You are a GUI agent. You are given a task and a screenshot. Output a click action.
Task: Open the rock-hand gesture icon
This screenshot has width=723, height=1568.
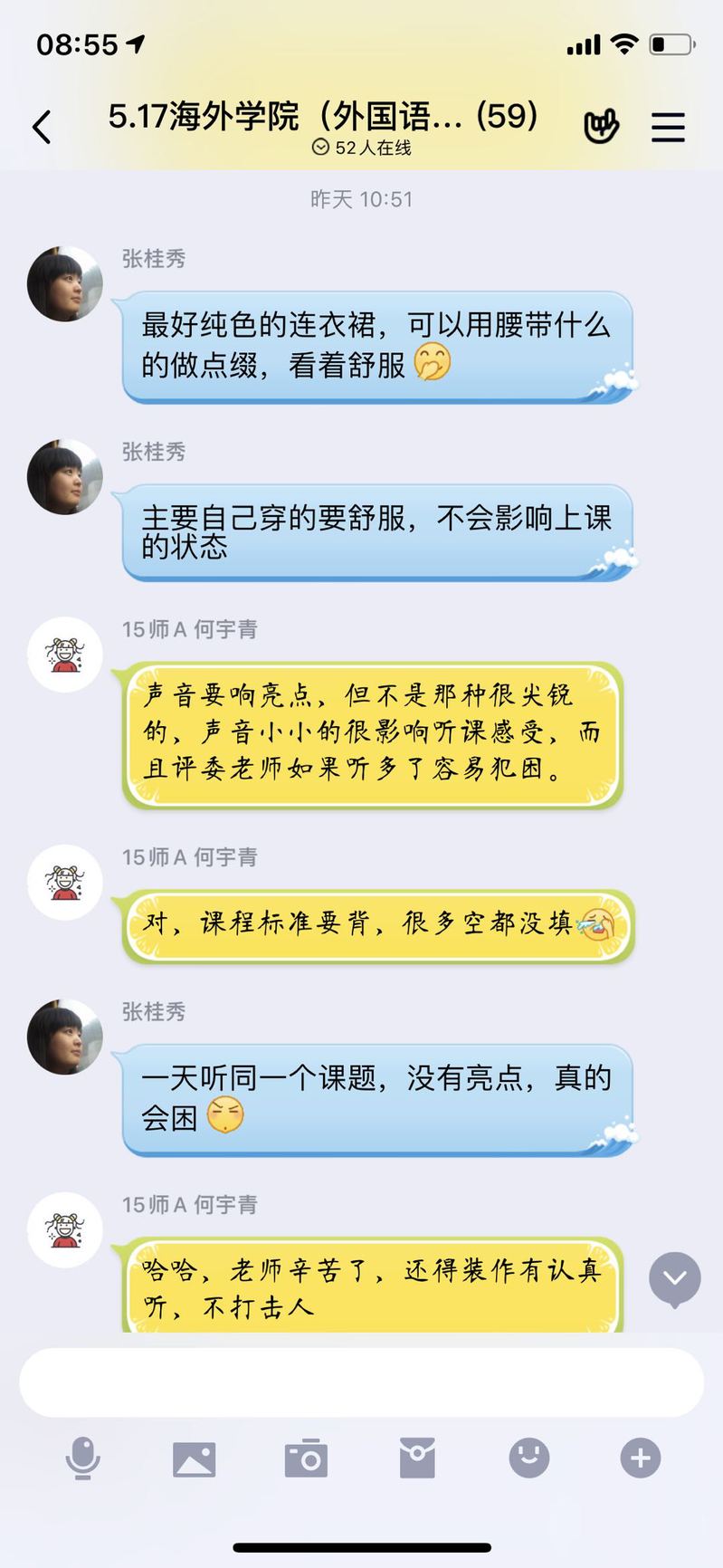tap(601, 127)
